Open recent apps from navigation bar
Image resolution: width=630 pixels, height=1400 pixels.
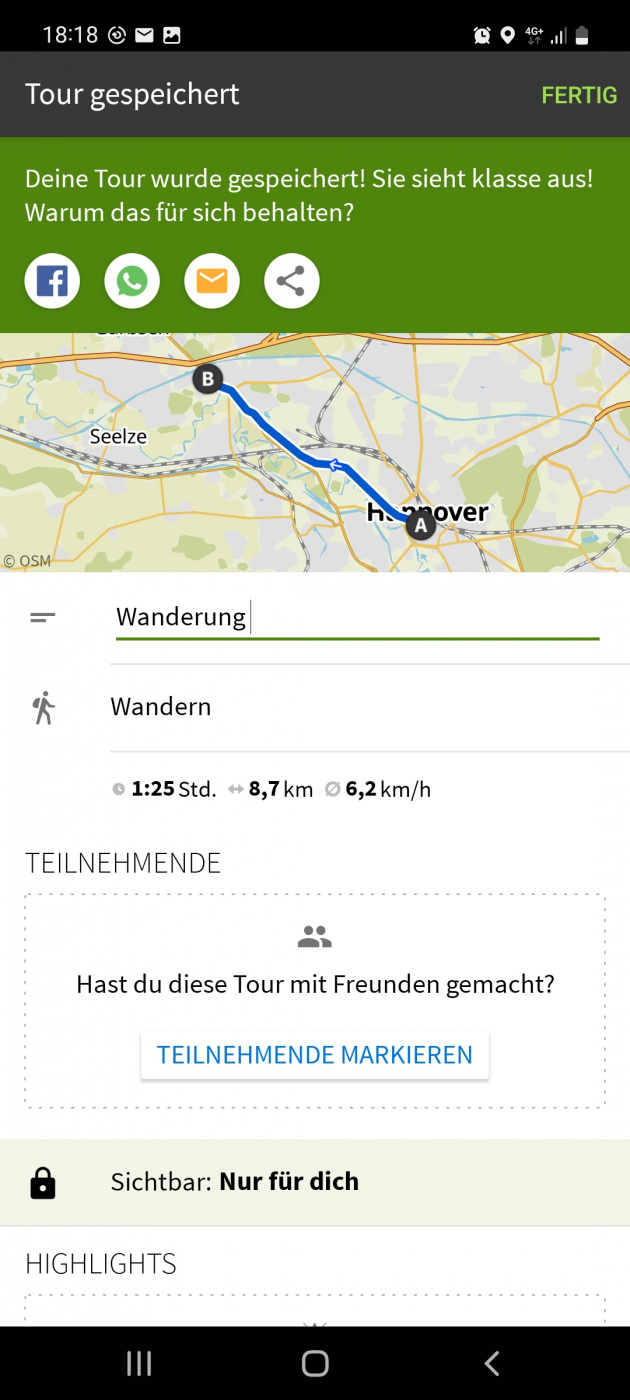tap(139, 1363)
